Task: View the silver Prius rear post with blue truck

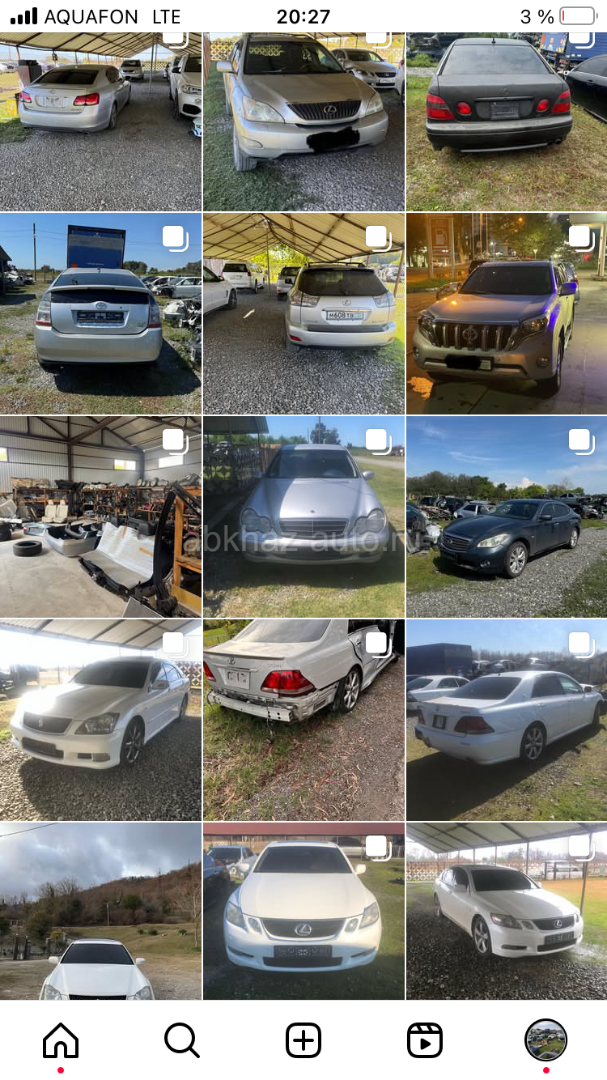Action: (100, 313)
